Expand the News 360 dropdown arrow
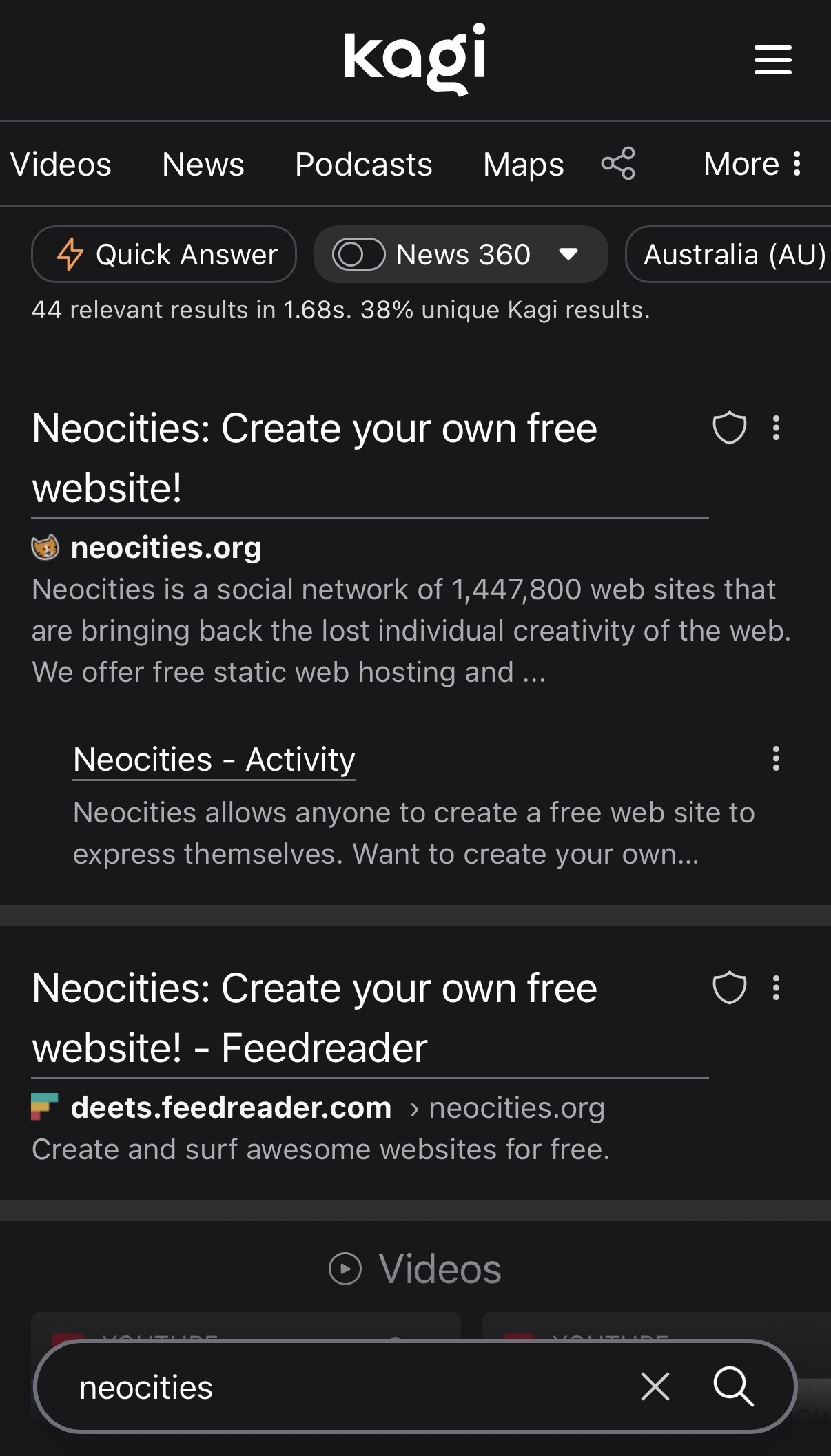 (x=568, y=254)
